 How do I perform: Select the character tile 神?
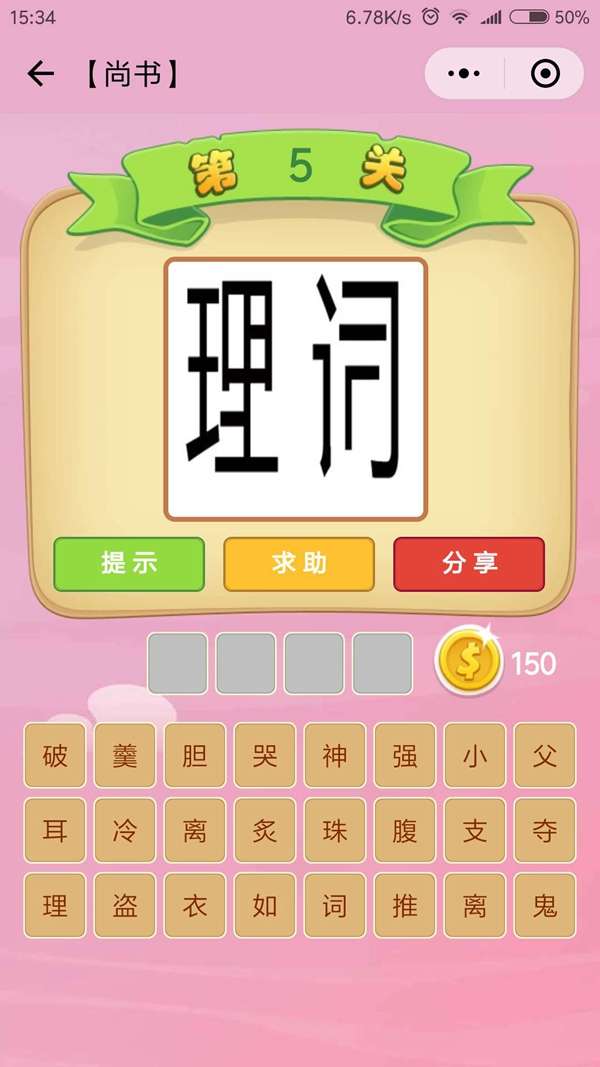[335, 756]
